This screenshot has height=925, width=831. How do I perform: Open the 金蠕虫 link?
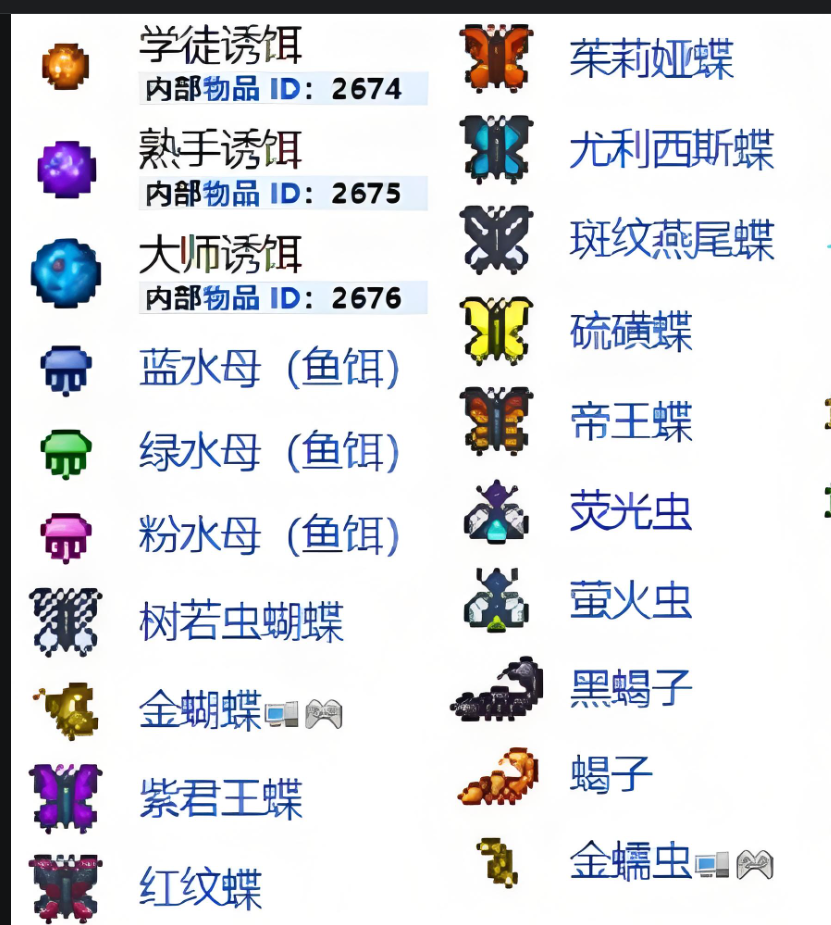tap(630, 861)
